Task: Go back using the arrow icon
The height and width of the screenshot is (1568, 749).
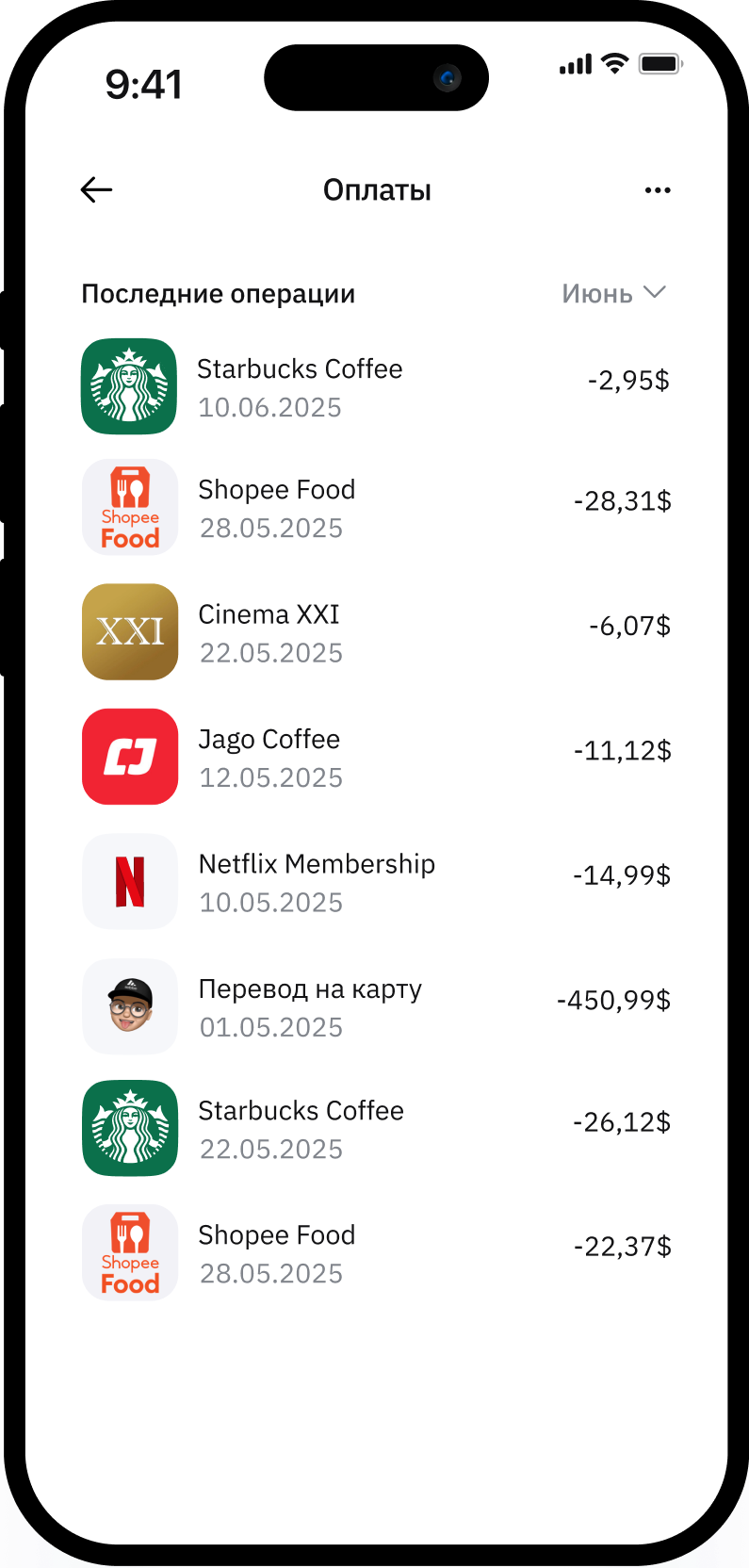Action: [x=97, y=190]
